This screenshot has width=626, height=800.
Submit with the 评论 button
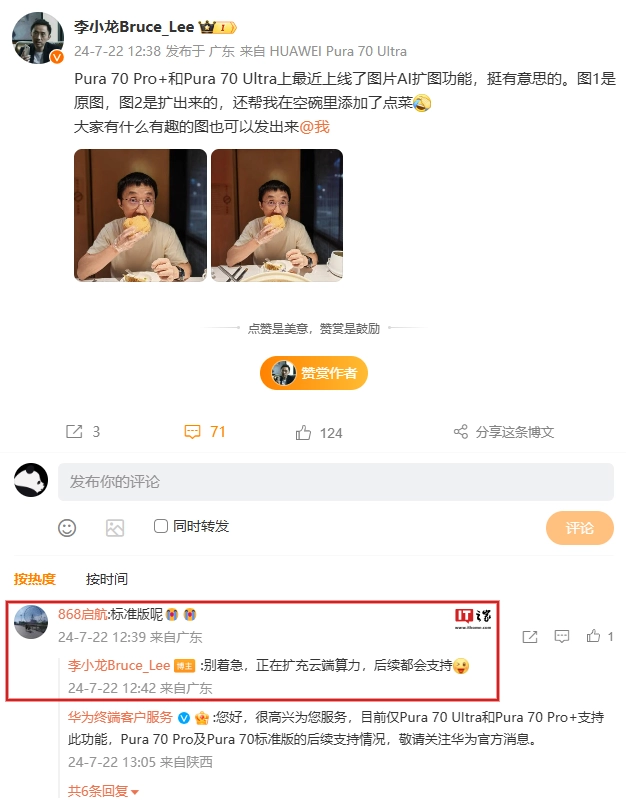(579, 528)
